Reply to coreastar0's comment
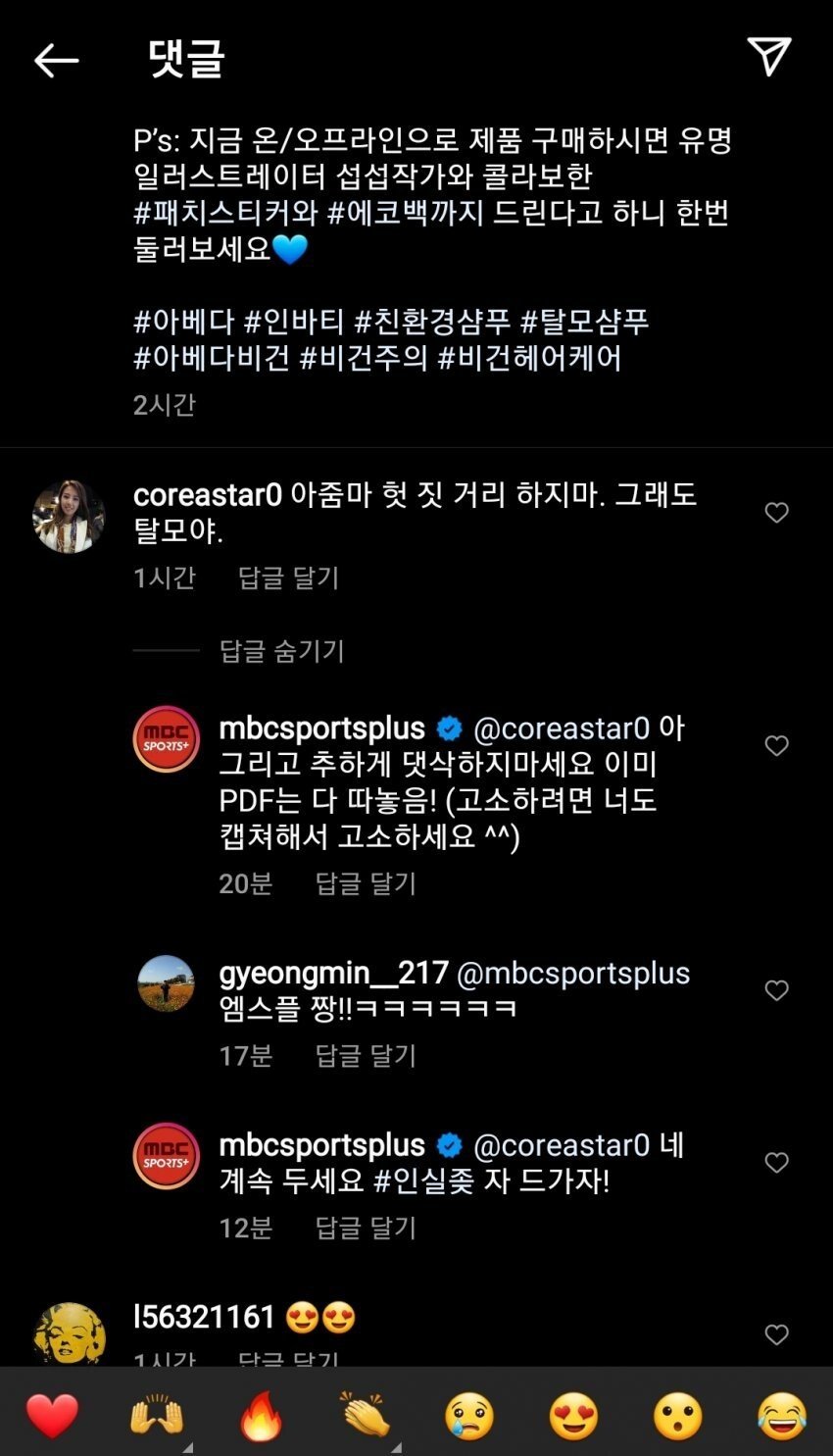 point(288,577)
